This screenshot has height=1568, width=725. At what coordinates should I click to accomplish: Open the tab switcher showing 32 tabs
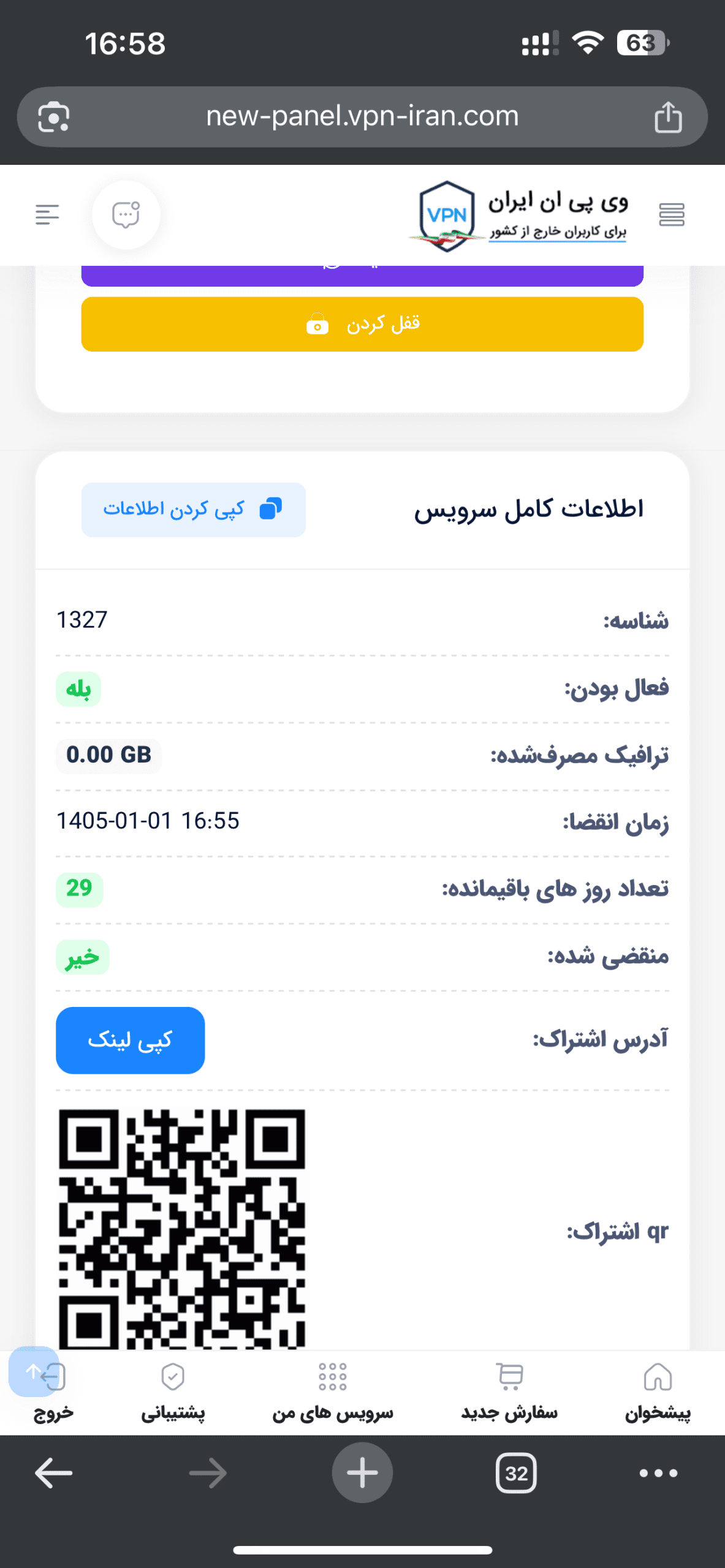point(516,1472)
